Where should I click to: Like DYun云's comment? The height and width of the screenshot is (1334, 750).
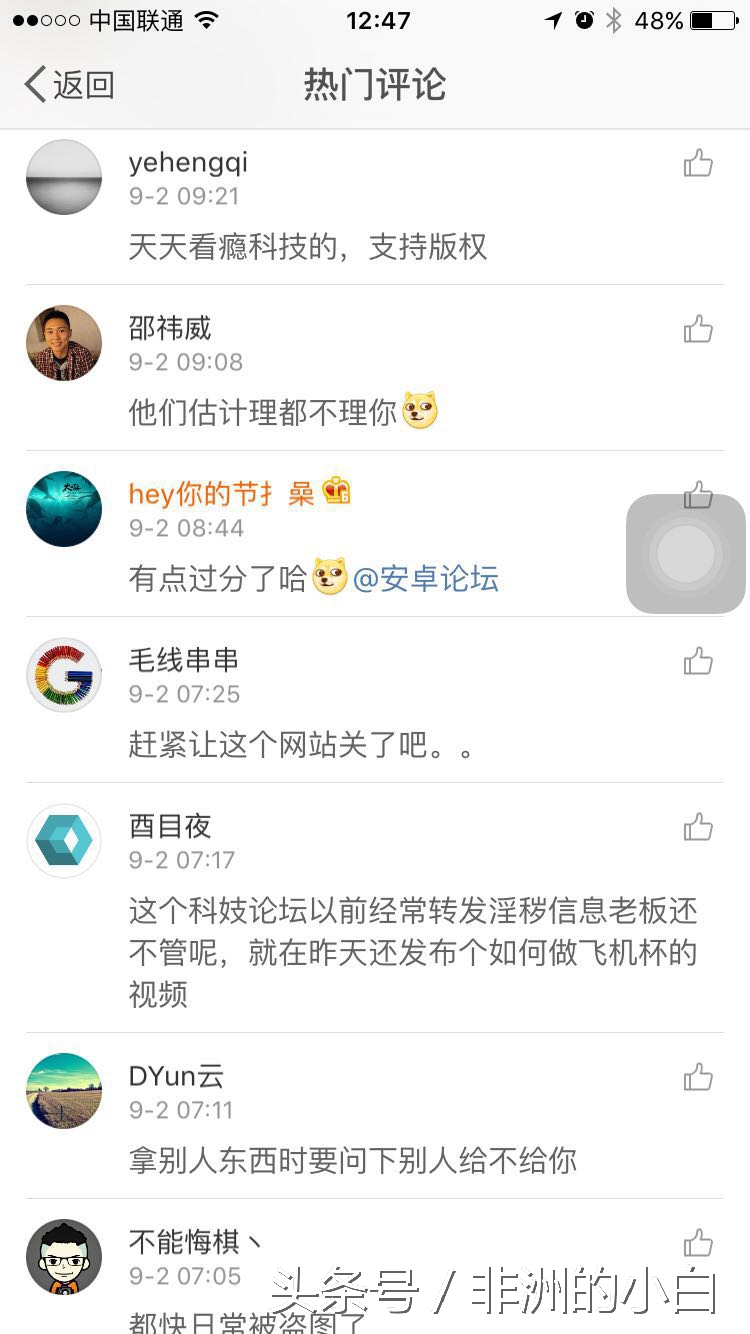coord(698,1077)
